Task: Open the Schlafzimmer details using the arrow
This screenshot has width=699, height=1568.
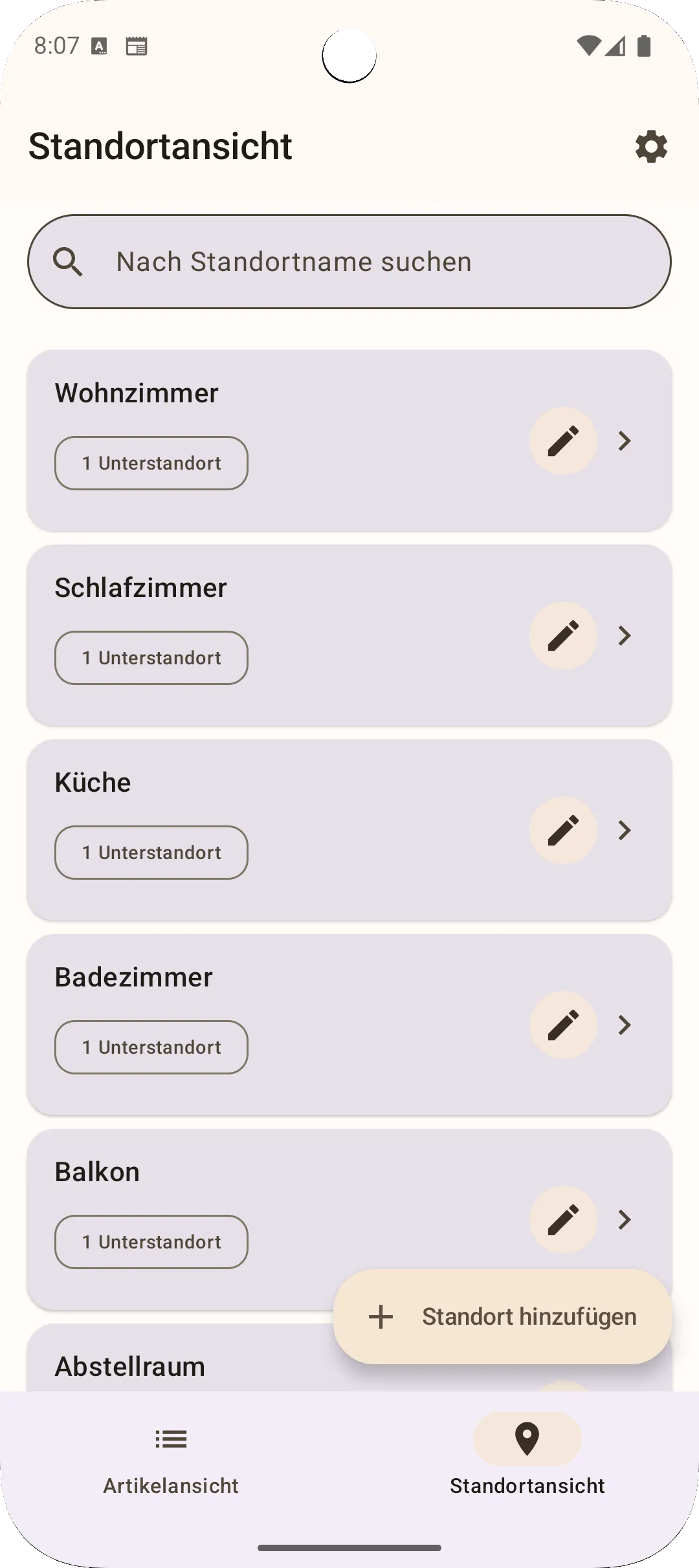Action: coord(625,636)
